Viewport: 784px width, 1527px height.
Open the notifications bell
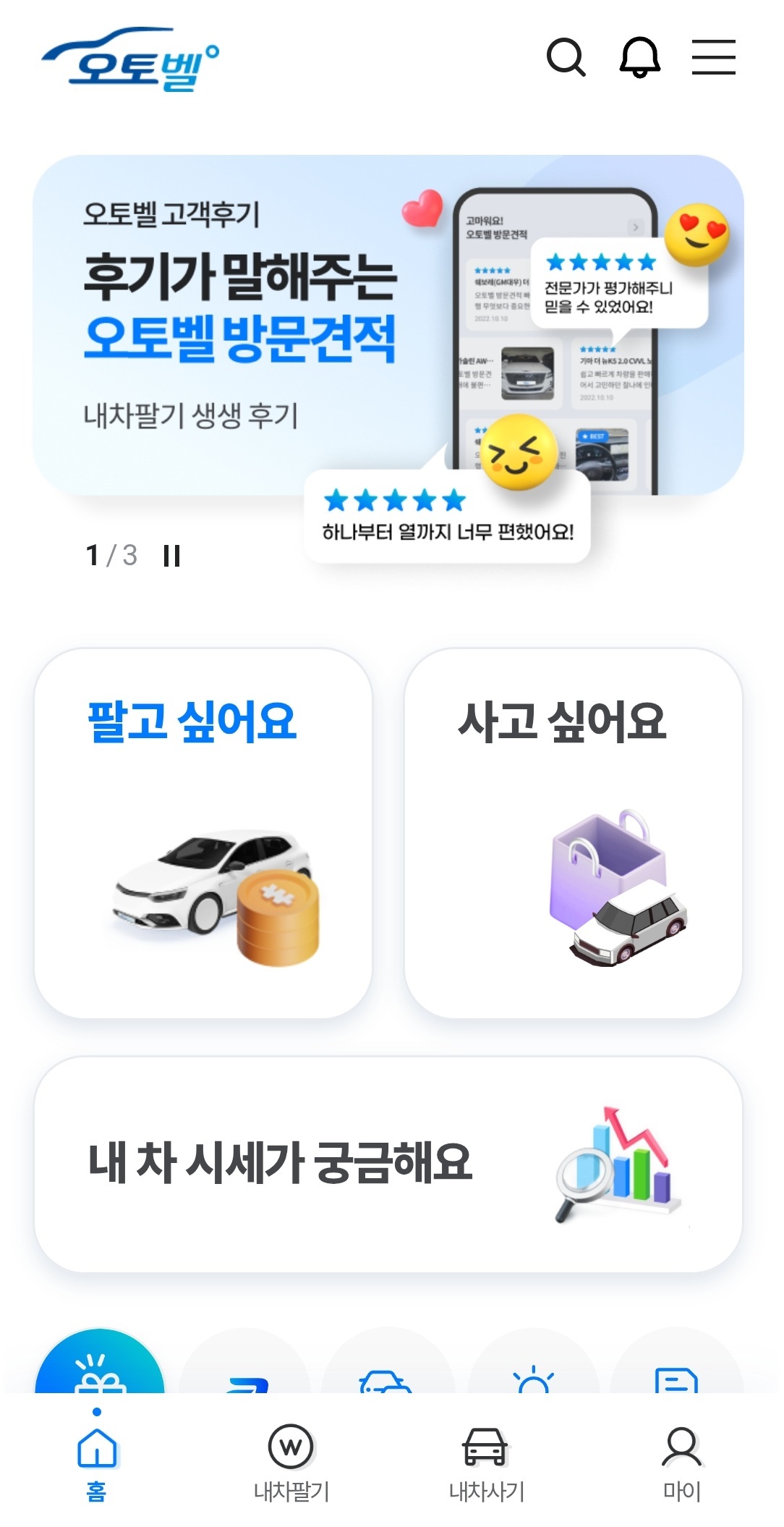(640, 57)
